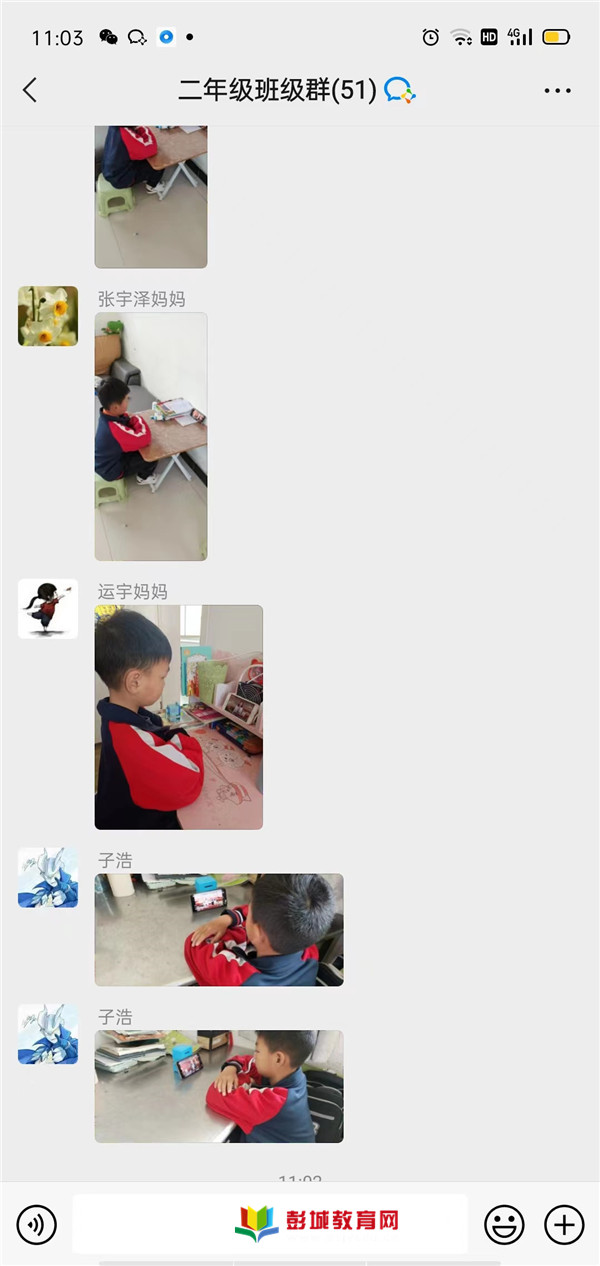Tap the message text input field

pos(270,1224)
